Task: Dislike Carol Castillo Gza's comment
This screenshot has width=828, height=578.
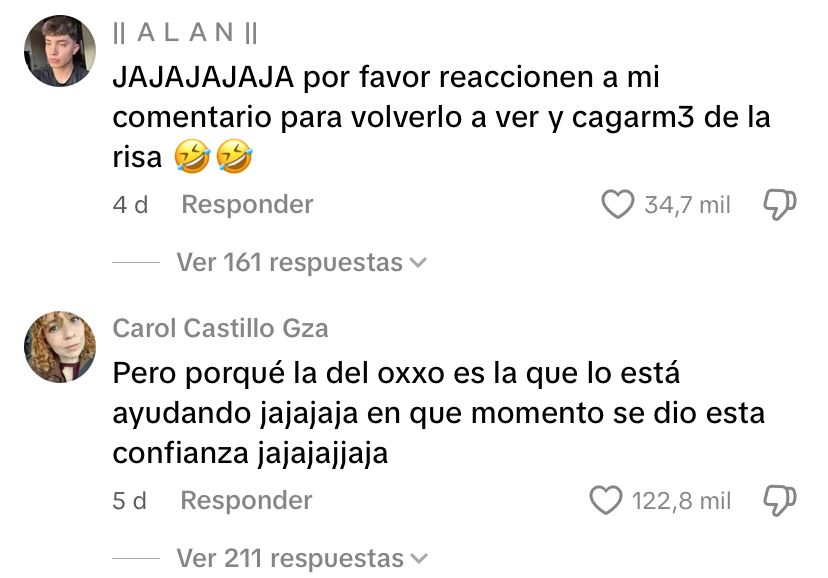Action: [779, 499]
